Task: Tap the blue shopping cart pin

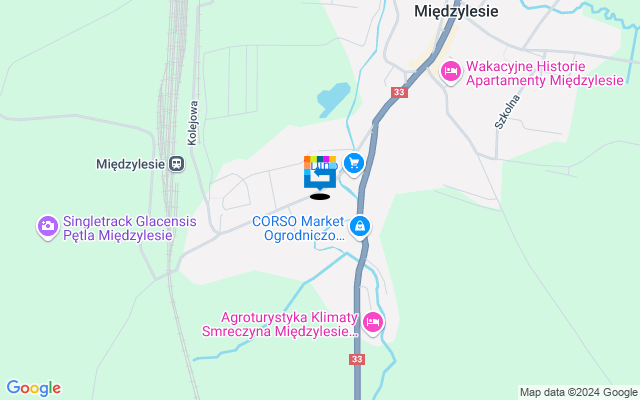Action: (352, 163)
